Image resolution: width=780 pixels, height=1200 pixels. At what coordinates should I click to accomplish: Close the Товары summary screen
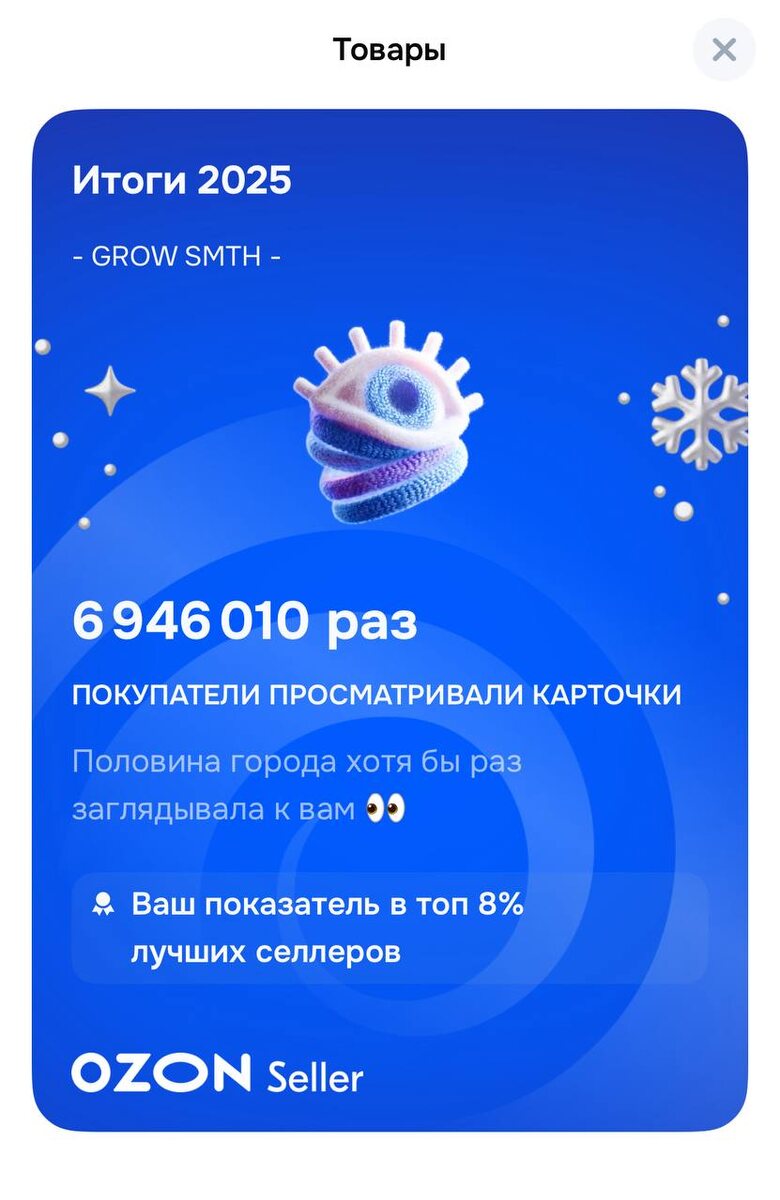(724, 49)
